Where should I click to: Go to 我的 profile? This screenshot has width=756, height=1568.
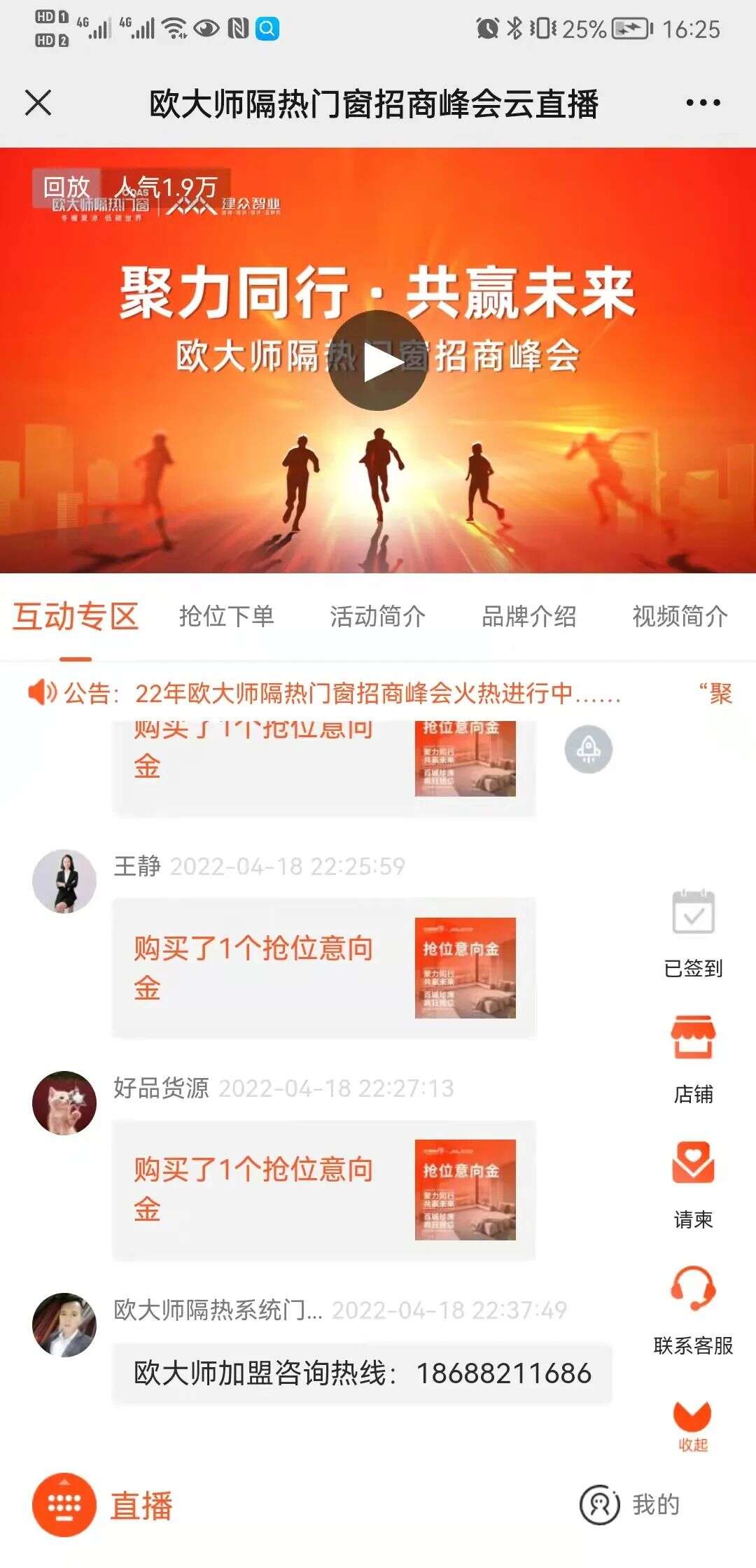point(630,1504)
